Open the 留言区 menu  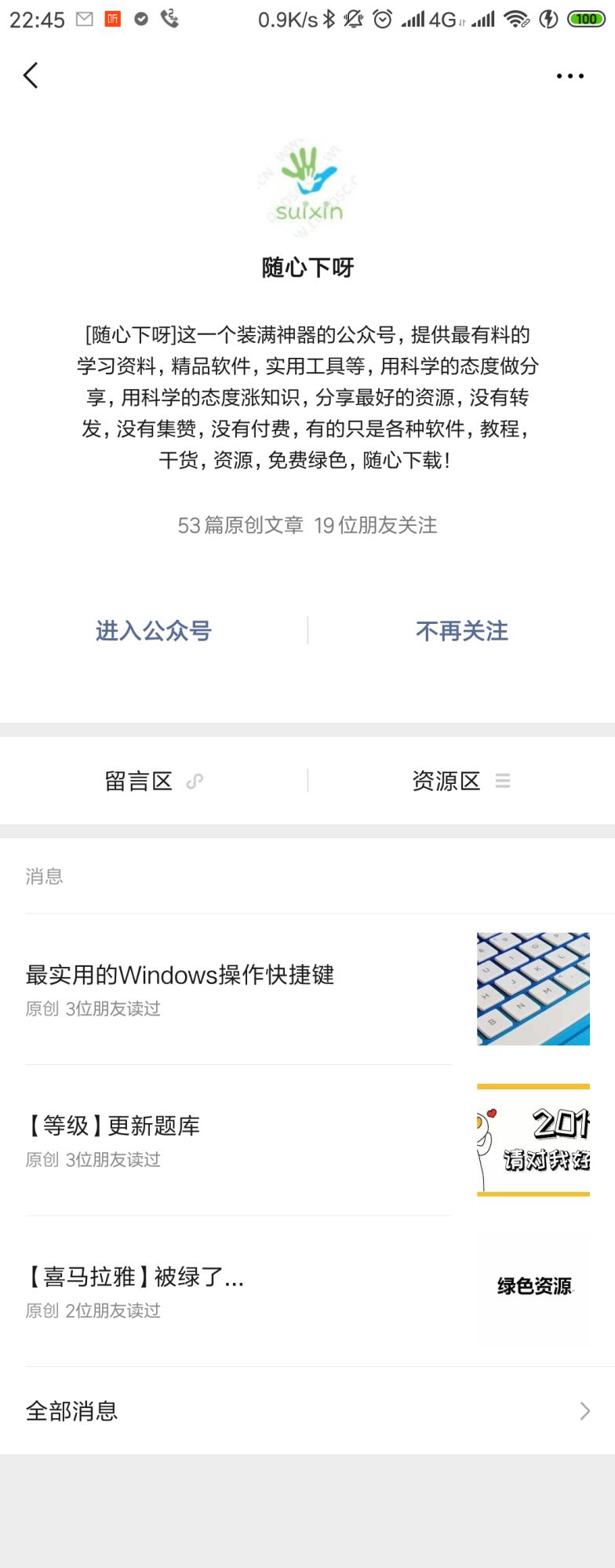tap(154, 781)
